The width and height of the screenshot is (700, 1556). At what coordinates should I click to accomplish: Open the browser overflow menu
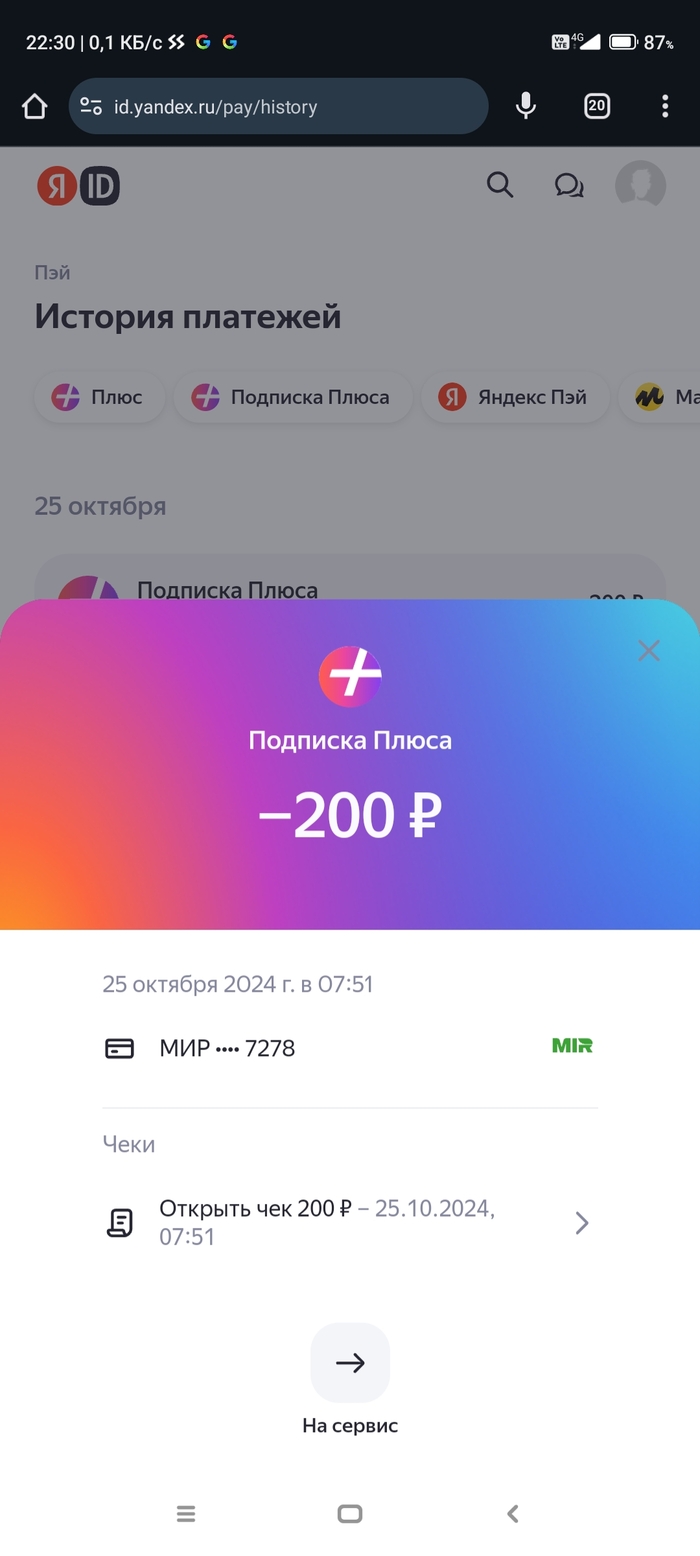pyautogui.click(x=665, y=106)
